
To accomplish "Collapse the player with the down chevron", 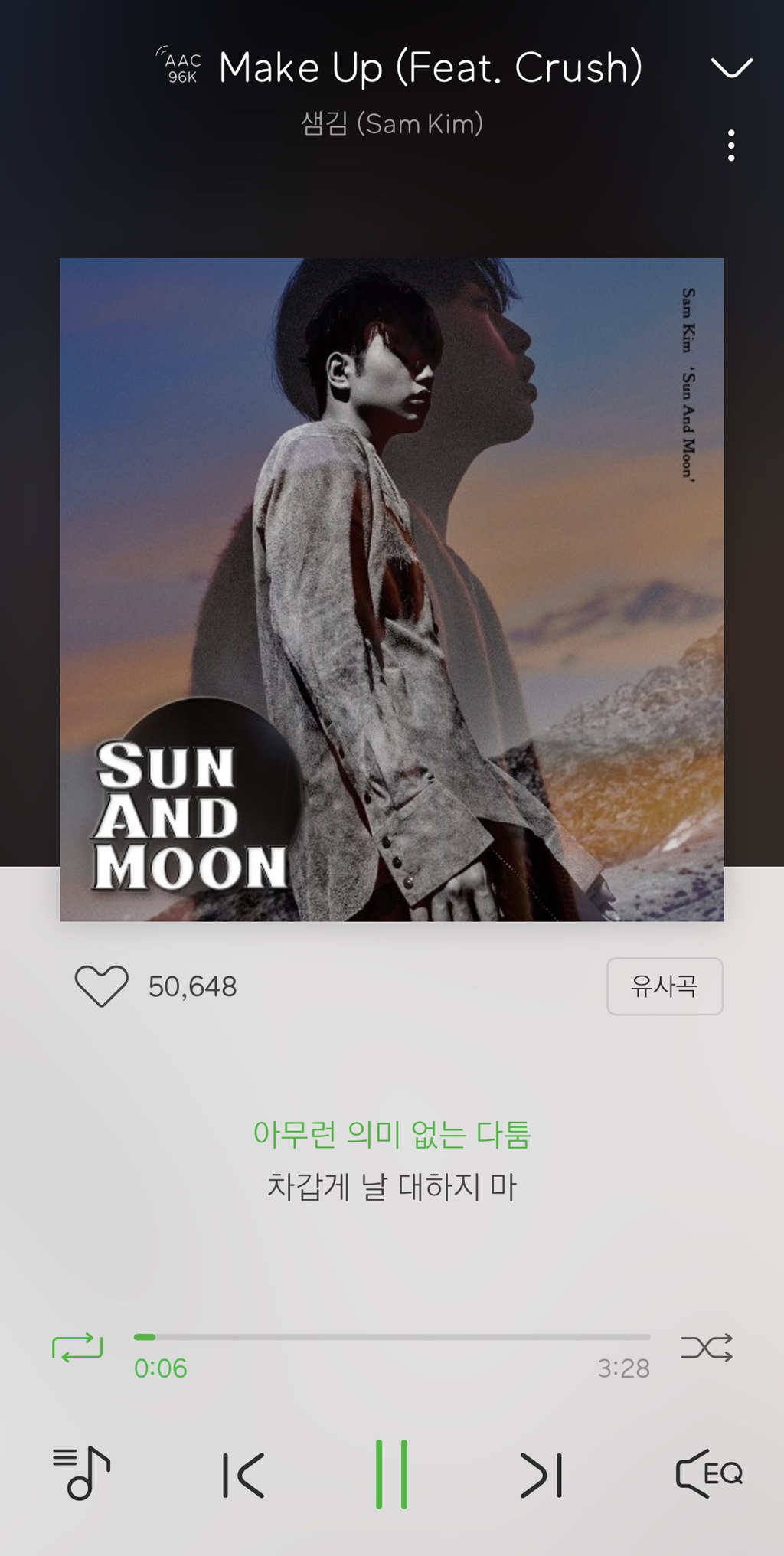I will tap(731, 68).
